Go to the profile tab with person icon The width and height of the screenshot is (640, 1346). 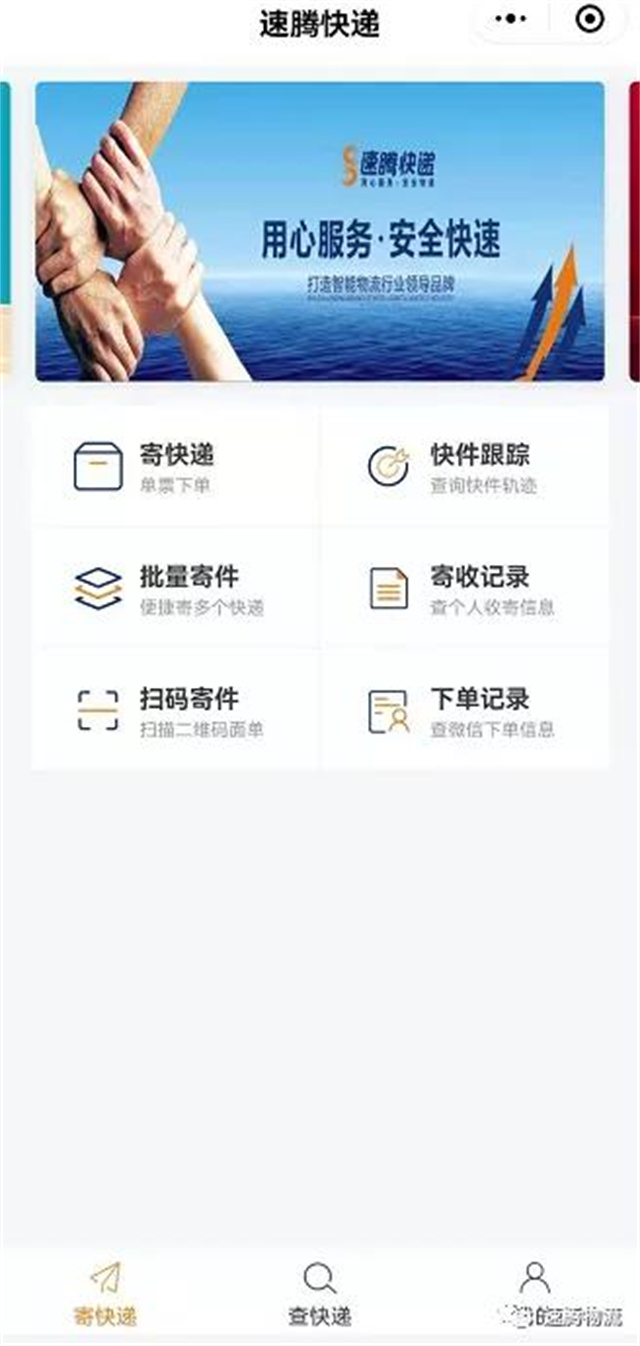[x=535, y=1294]
